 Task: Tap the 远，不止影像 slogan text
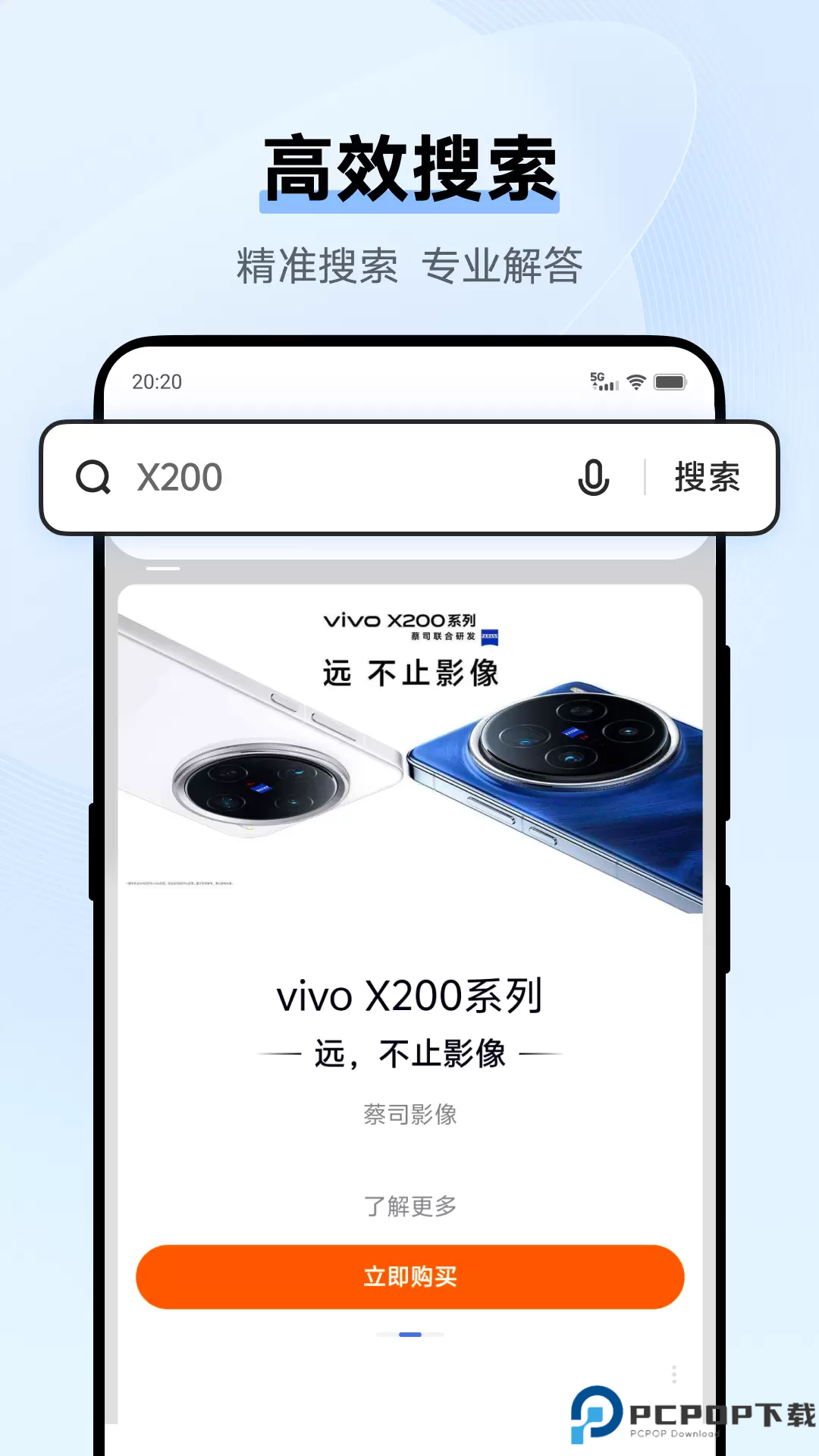pos(409,1054)
